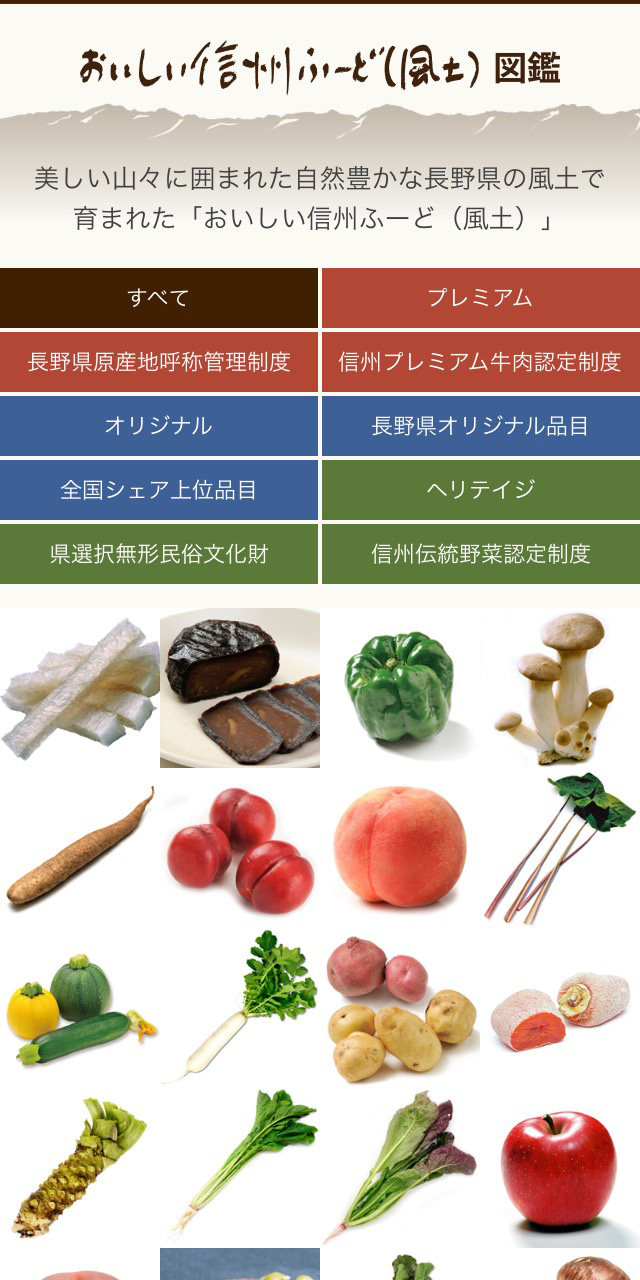Open the green bell pepper tile

click(400, 688)
